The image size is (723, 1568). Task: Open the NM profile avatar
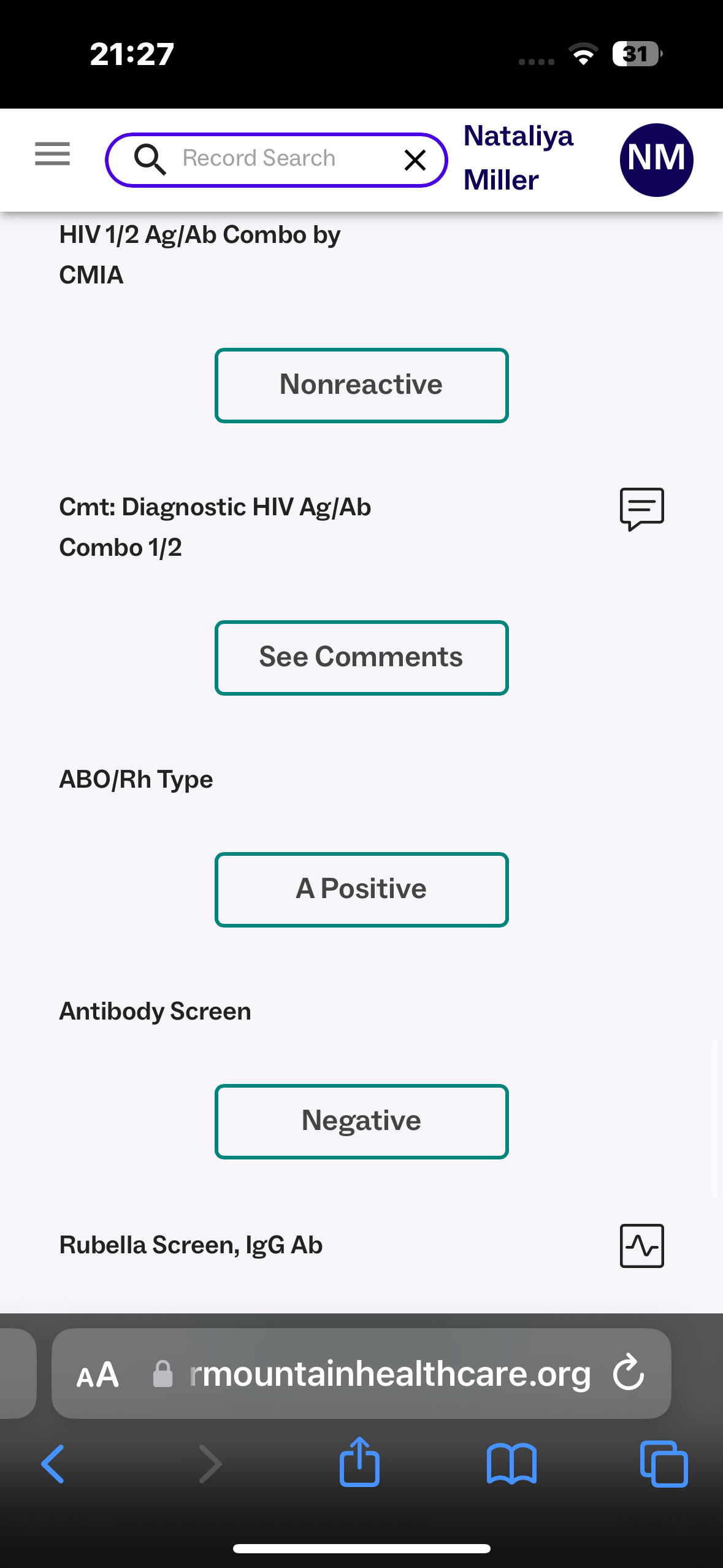(x=656, y=159)
